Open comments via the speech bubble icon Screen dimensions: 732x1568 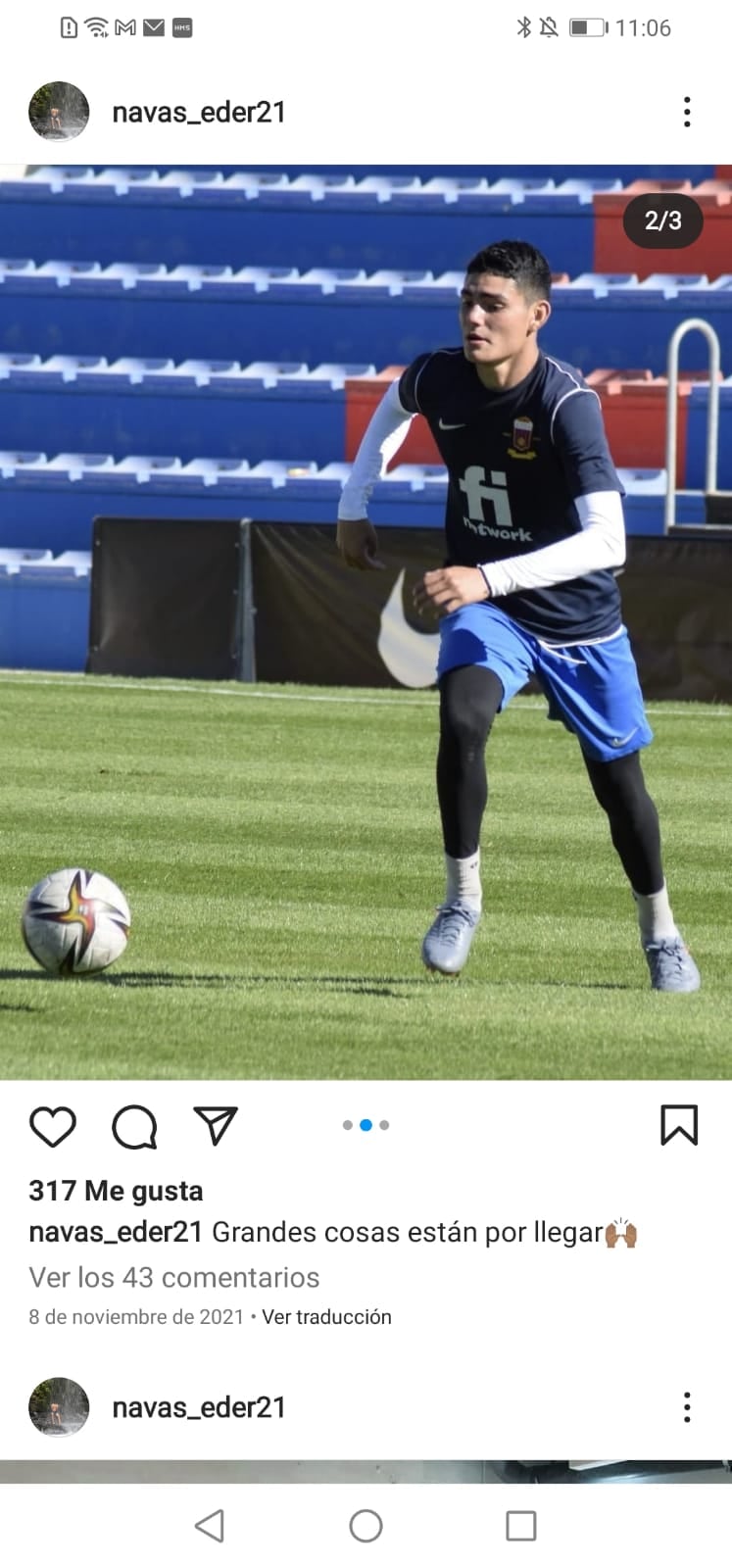(134, 1126)
